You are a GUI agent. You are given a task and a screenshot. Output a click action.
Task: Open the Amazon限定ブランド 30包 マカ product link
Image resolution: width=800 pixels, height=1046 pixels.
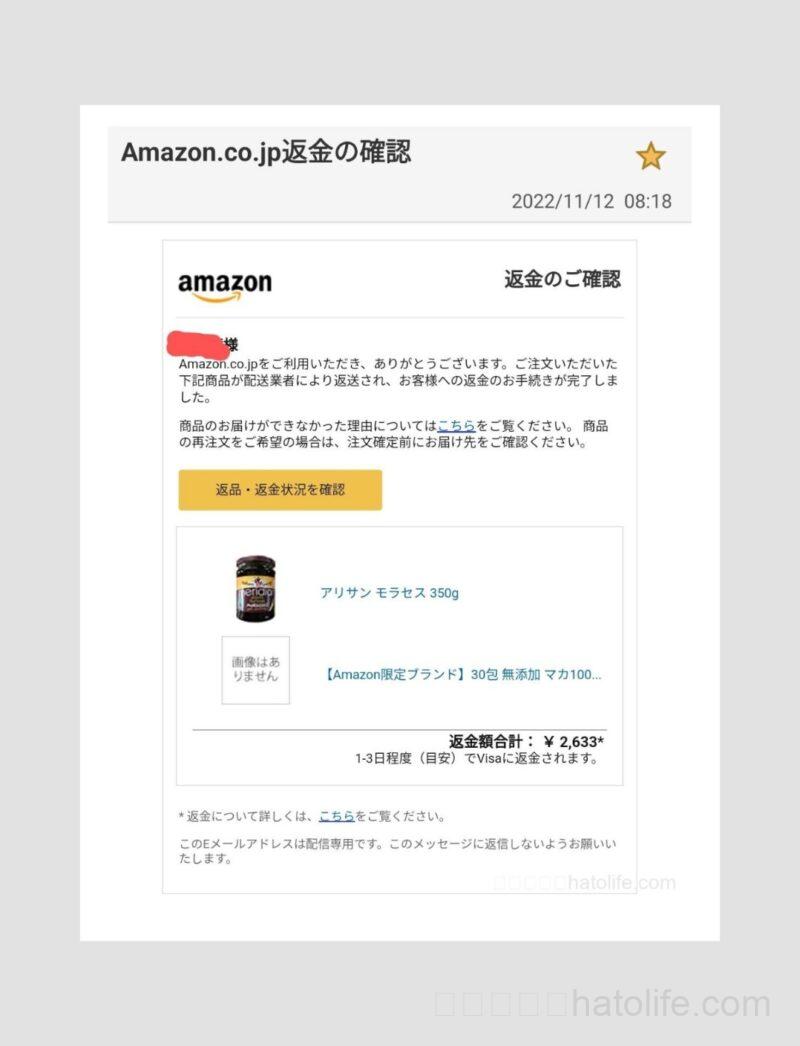pyautogui.click(x=464, y=674)
